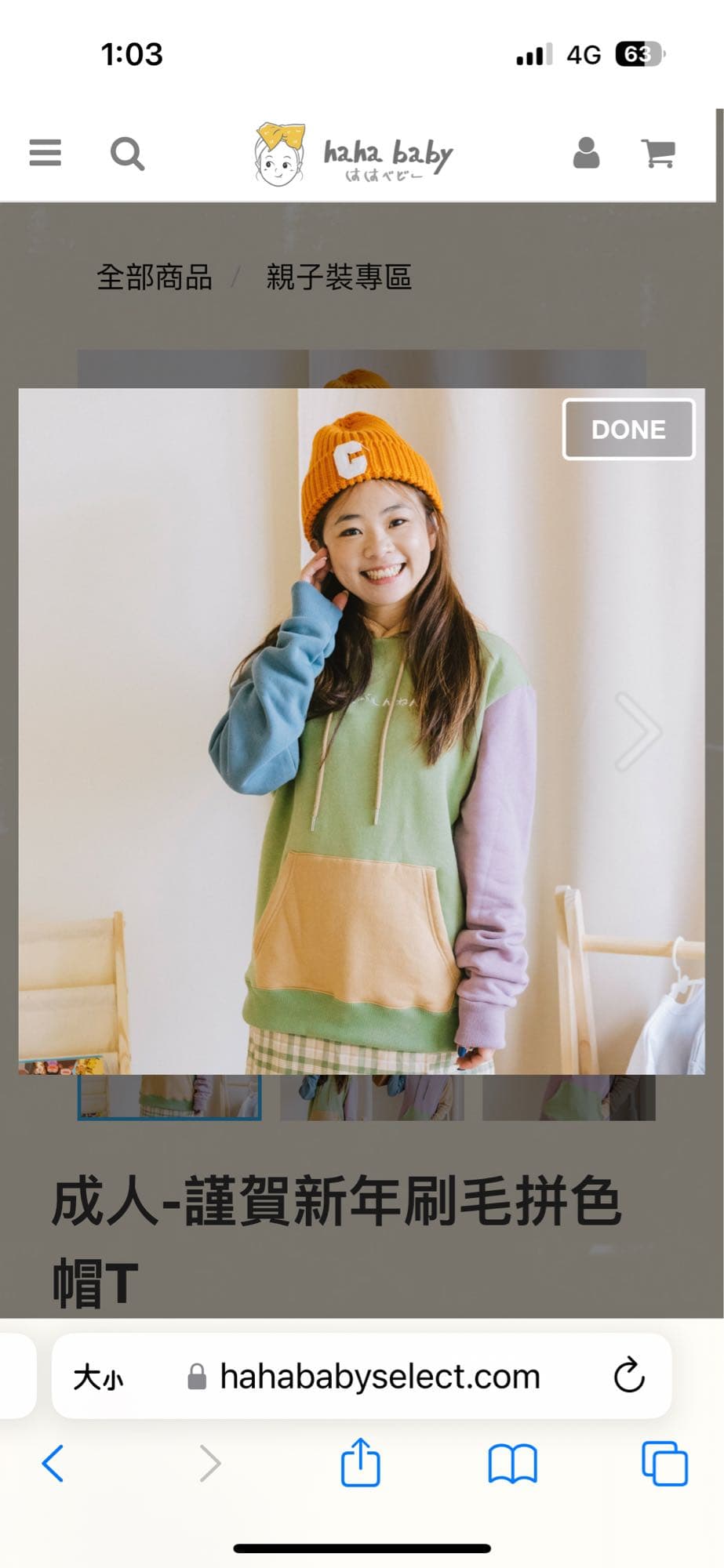The height and width of the screenshot is (1568, 724).
Task: Open the 大小 text size options
Action: [x=99, y=1377]
